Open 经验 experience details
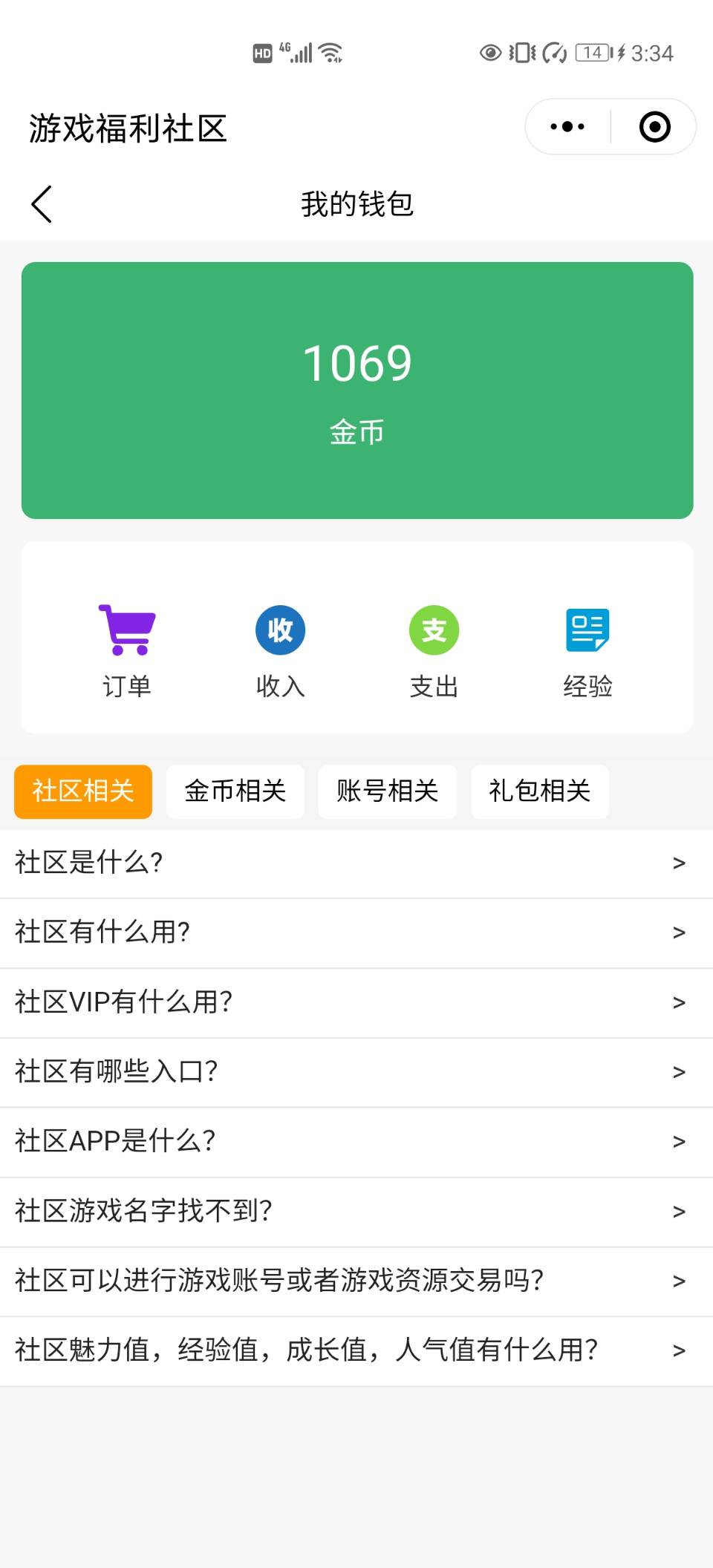Screen dimensions: 713x1568 [x=587, y=651]
